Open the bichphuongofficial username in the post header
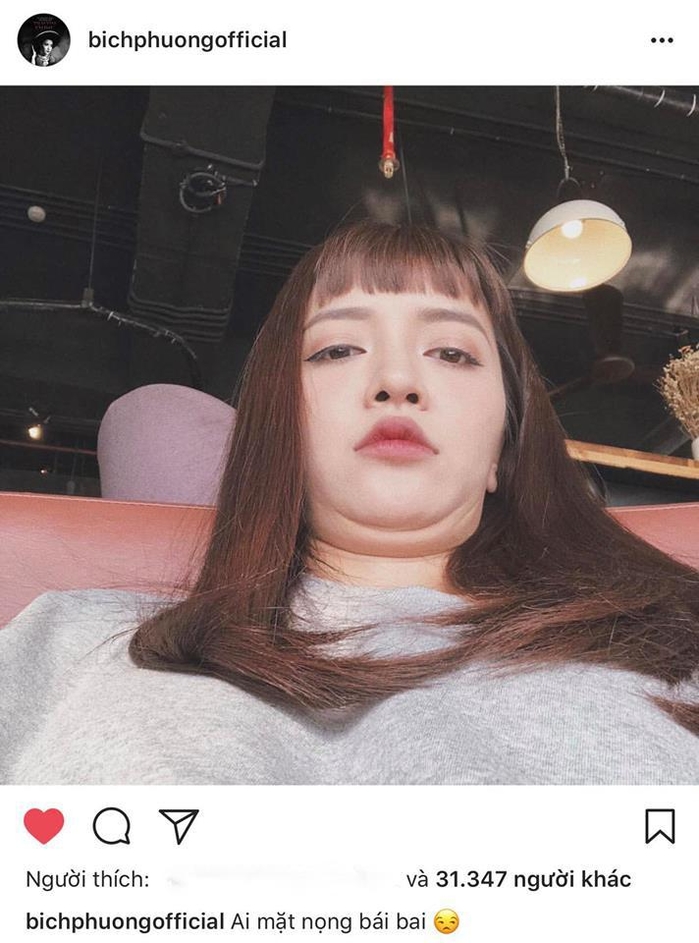 pos(187,40)
